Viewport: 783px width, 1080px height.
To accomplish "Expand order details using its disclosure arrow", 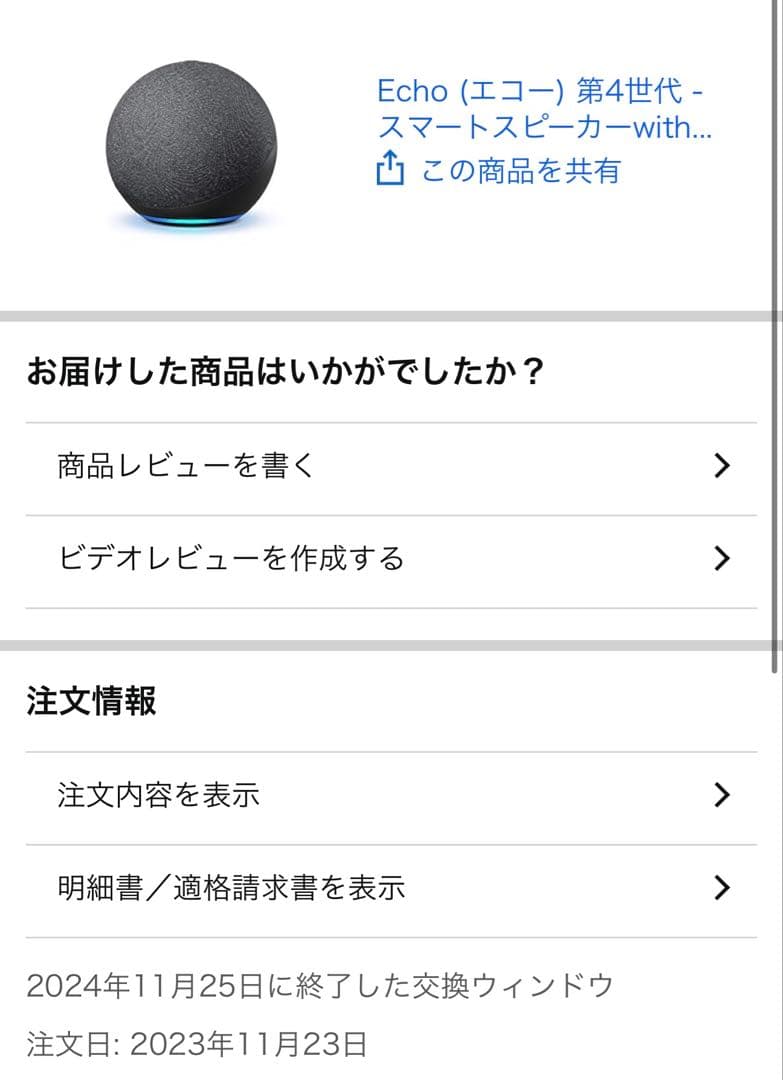I will pyautogui.click(x=722, y=793).
